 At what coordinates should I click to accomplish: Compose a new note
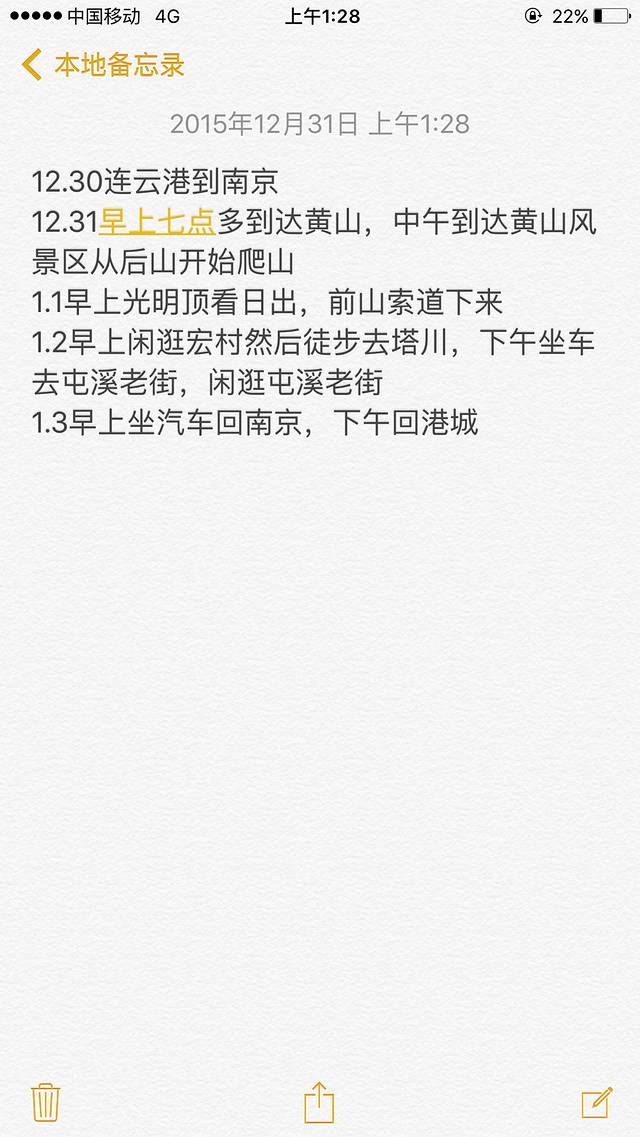click(x=596, y=1101)
